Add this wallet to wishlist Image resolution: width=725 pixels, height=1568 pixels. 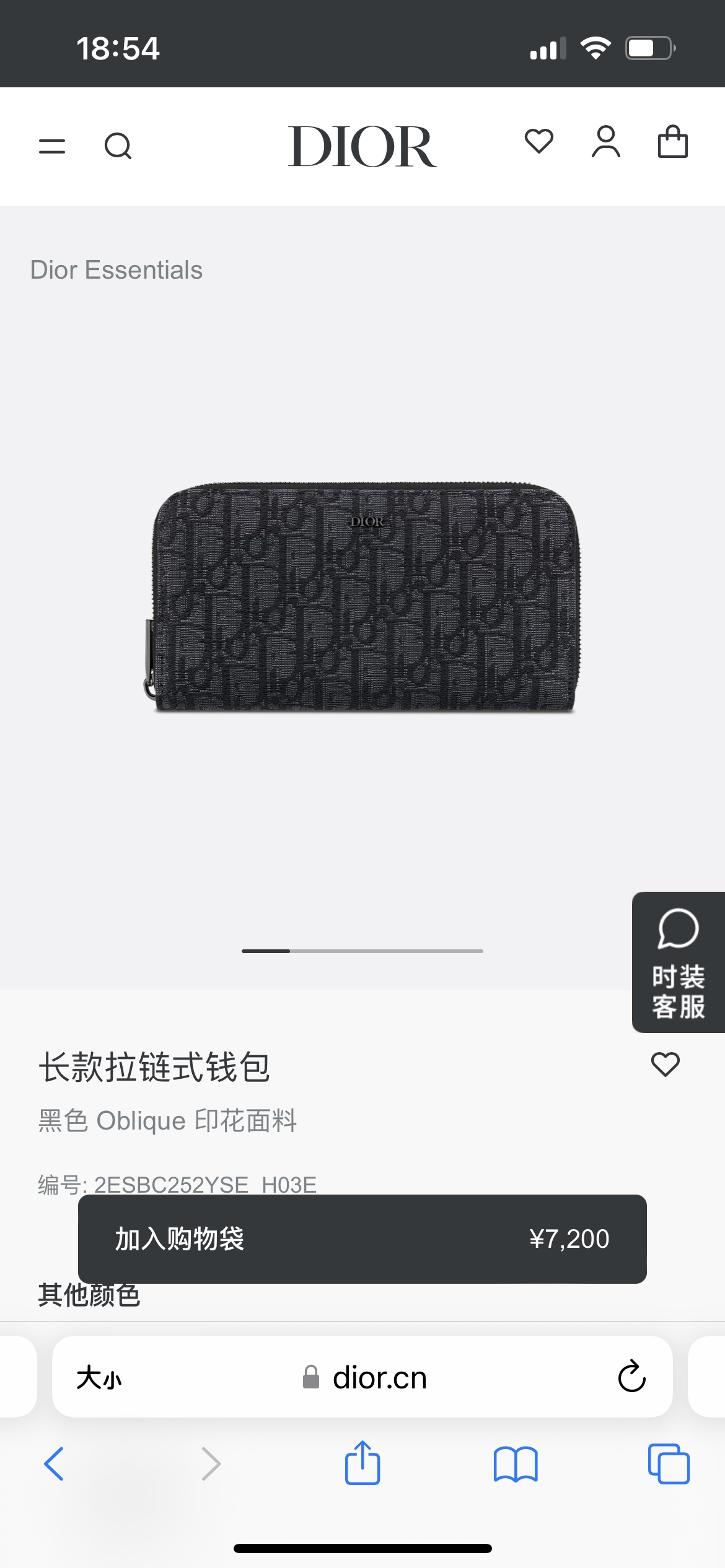(665, 1065)
